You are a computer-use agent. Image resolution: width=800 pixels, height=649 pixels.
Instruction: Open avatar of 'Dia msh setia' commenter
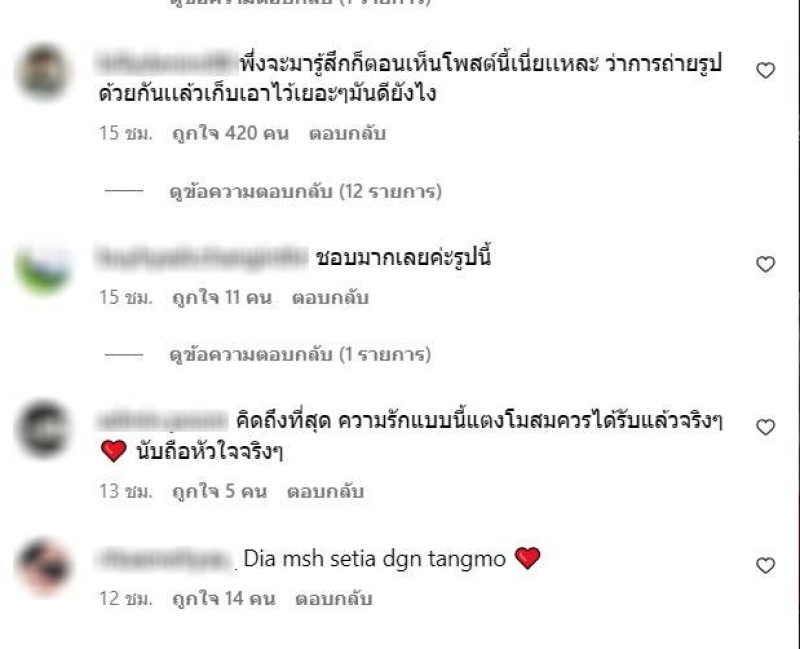(45, 566)
